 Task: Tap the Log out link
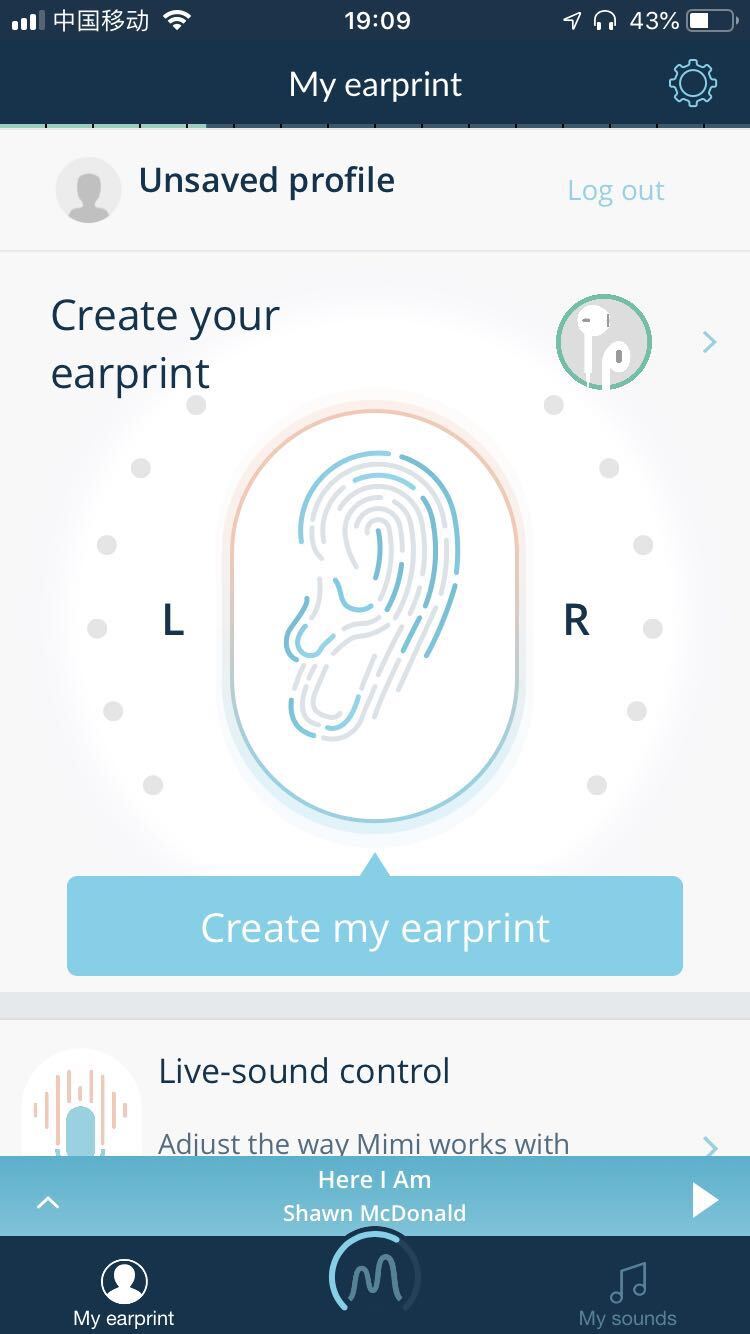click(615, 190)
